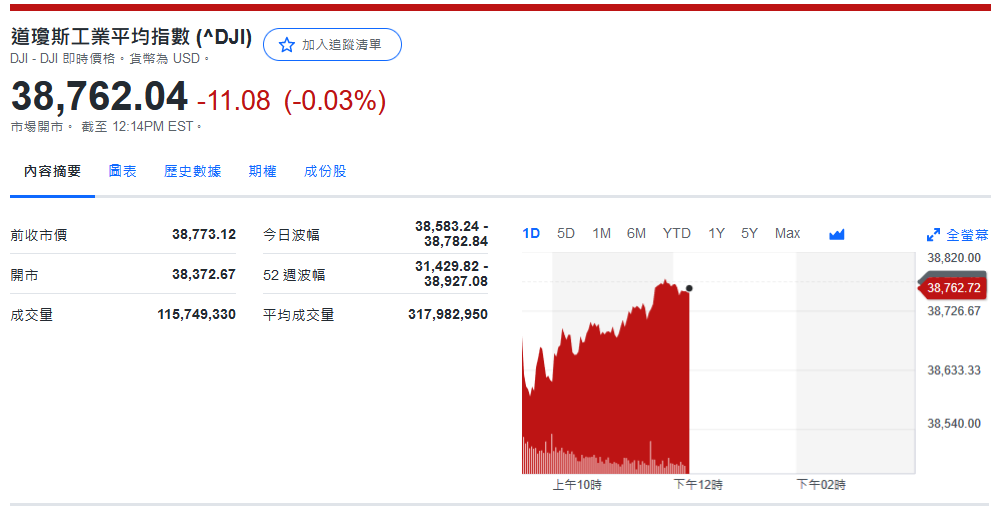The width and height of the screenshot is (991, 512).
Task: Select the 內容摘要 tab
Action: click(53, 171)
